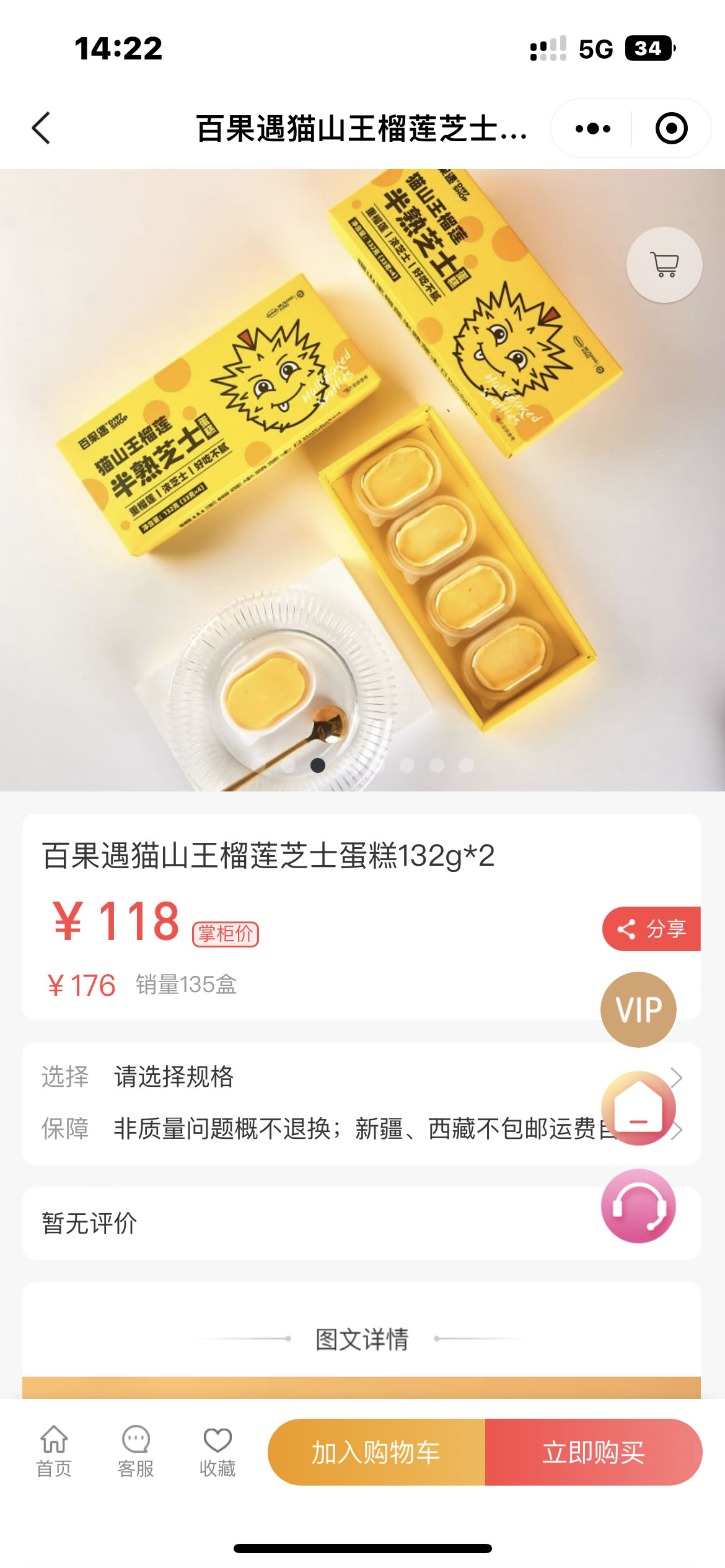View the 保障 guarantee details

click(347, 1129)
